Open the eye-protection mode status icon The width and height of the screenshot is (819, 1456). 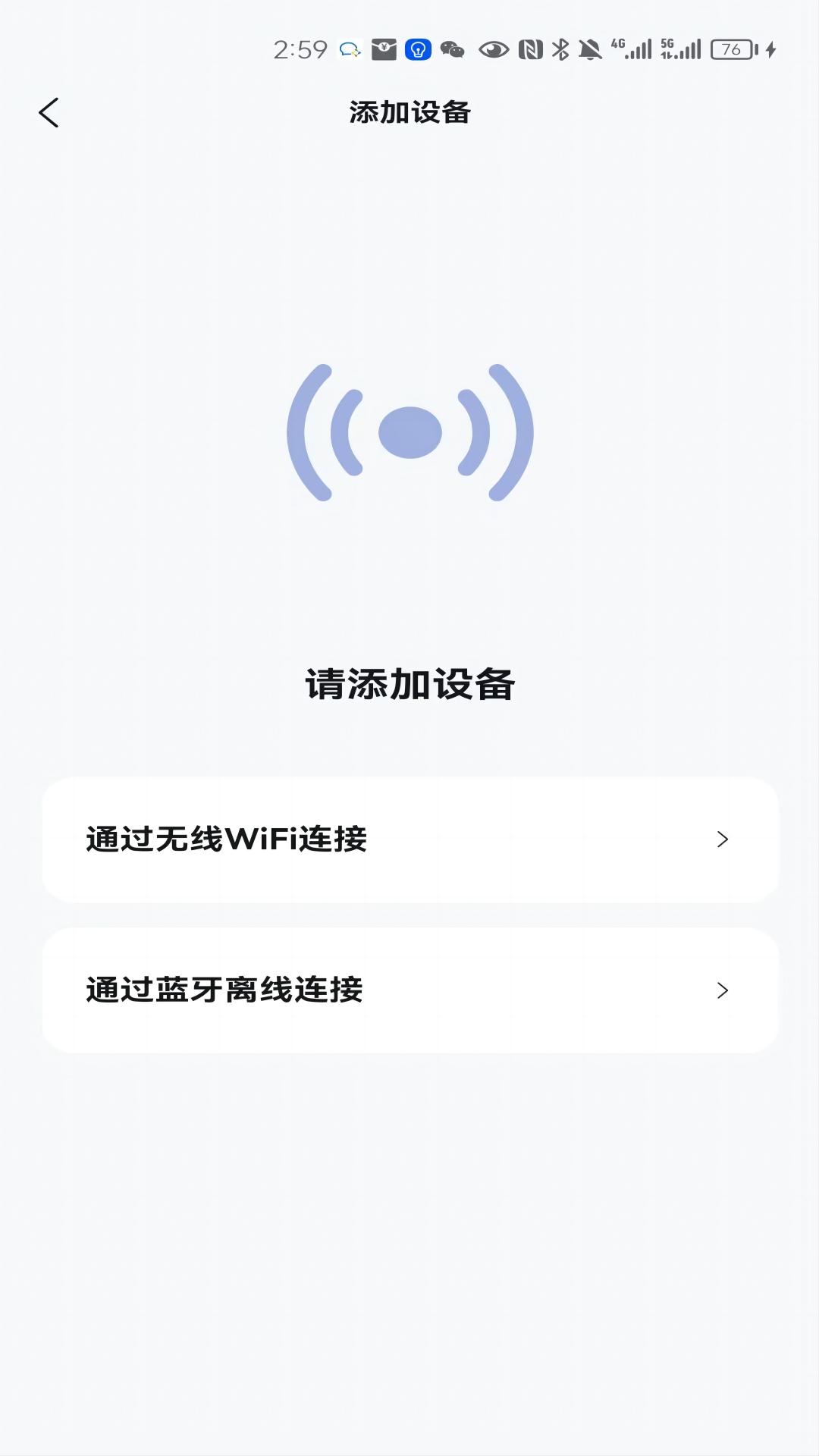click(493, 49)
